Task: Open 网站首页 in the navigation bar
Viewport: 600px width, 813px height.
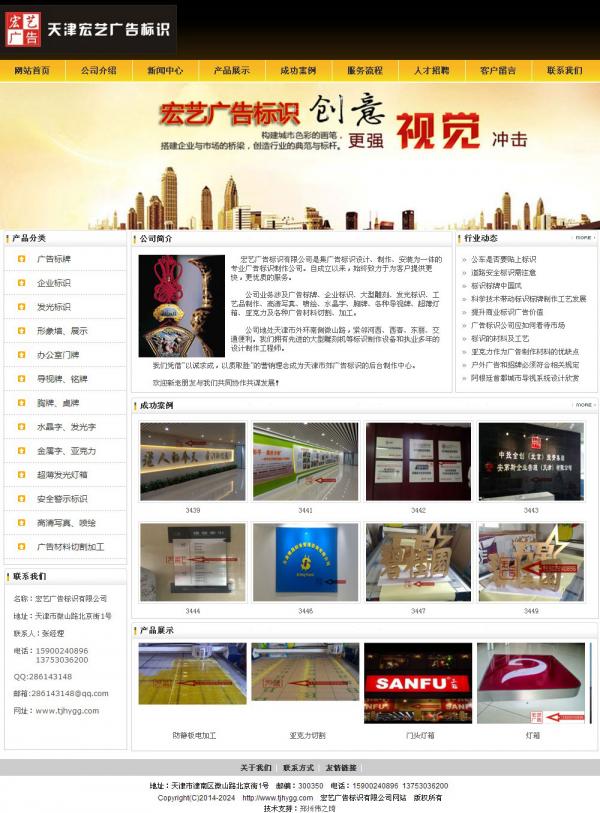Action: [32, 71]
